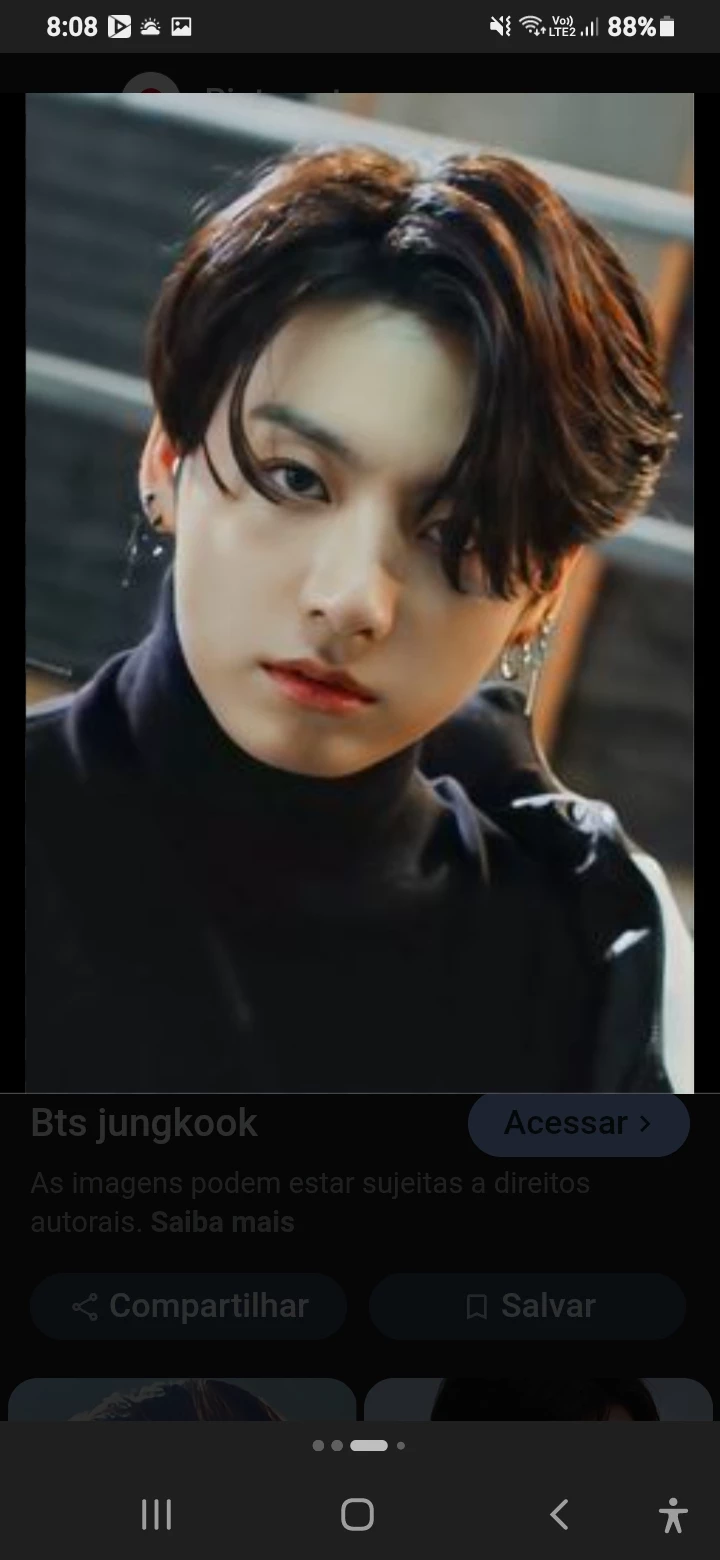Go to the home screen
Viewport: 720px width, 1560px height.
[x=357, y=1514]
